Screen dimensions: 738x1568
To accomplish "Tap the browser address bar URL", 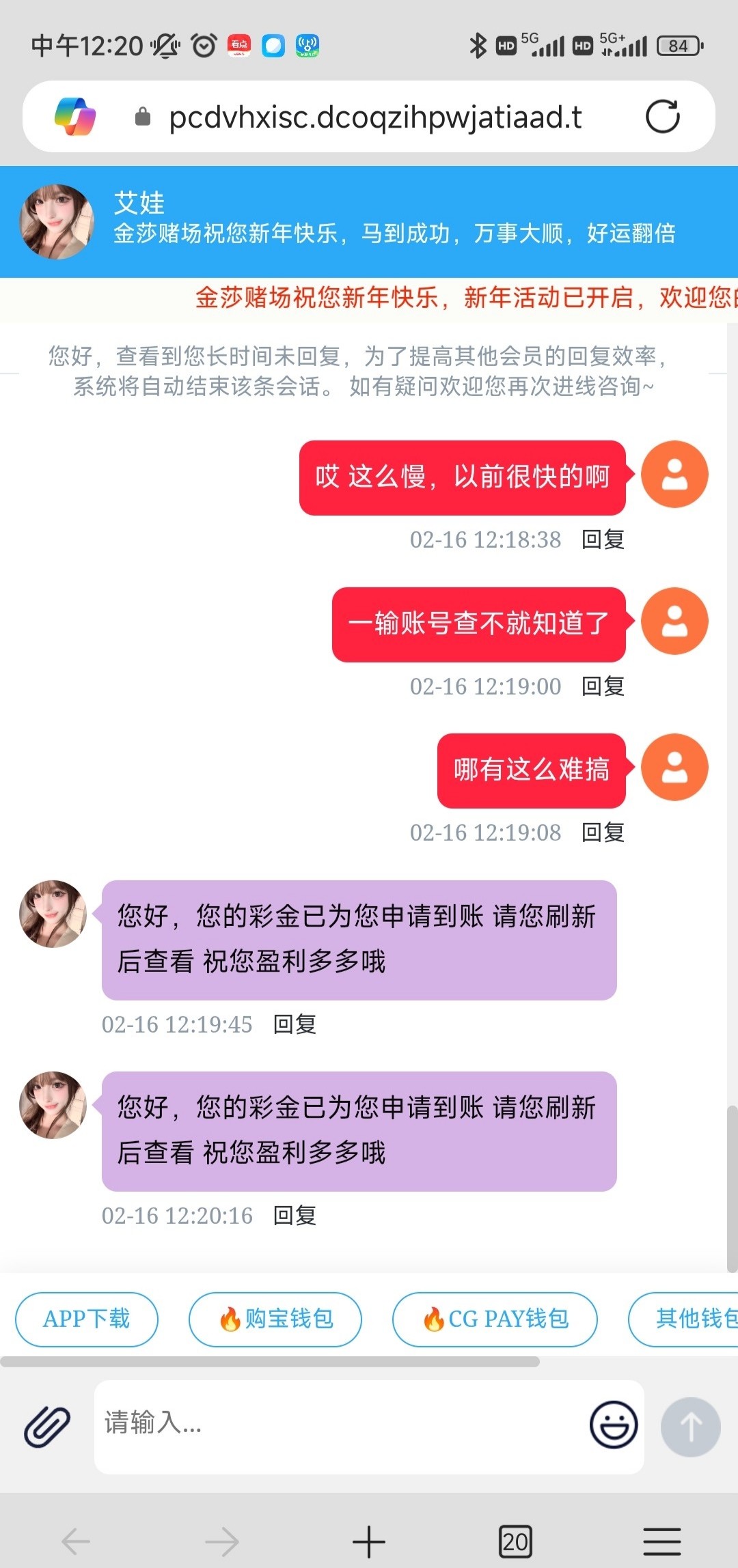I will [375, 117].
